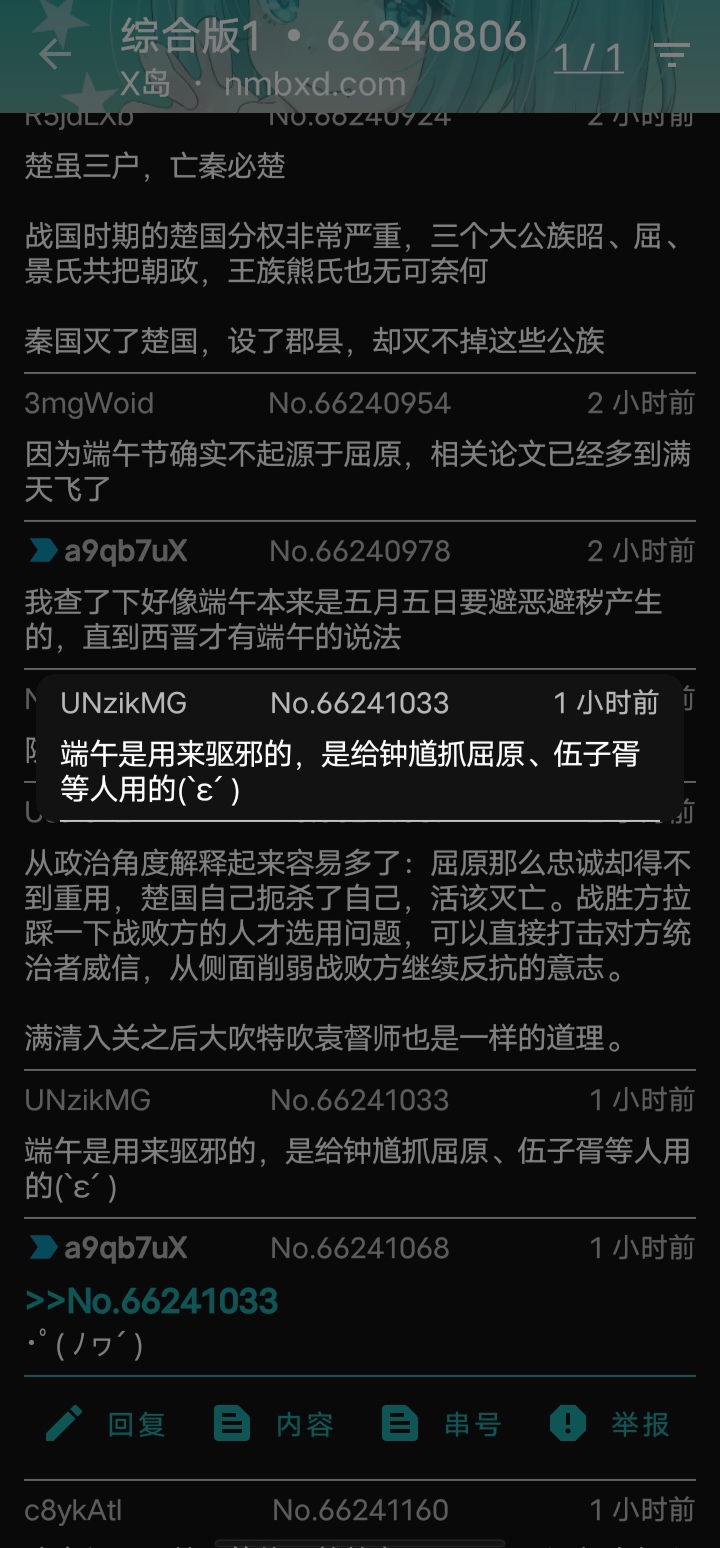The width and height of the screenshot is (720, 1548).
Task: Go back using the arrow icon
Action: 54,54
